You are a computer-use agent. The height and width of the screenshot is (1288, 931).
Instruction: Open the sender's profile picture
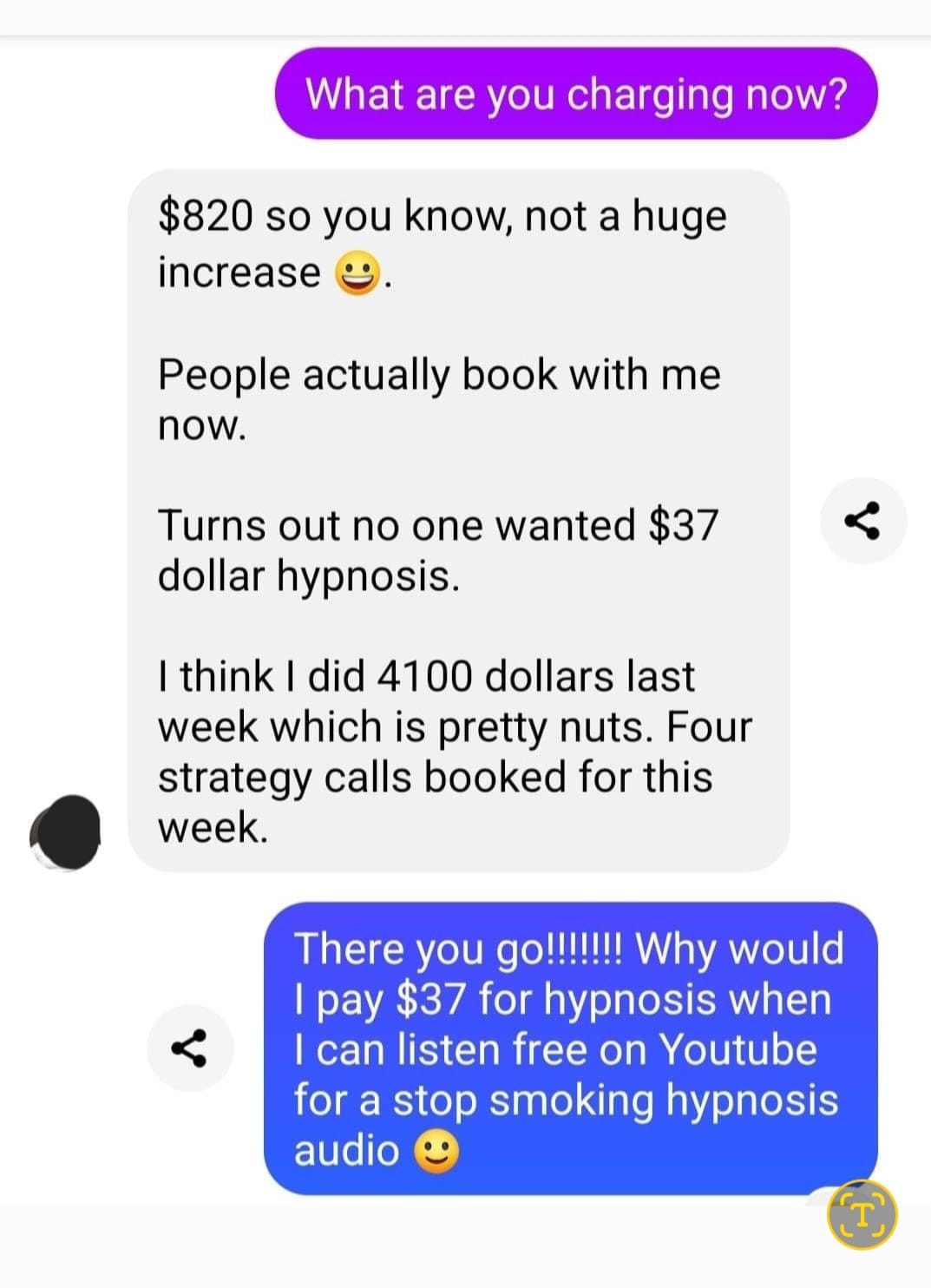(x=67, y=832)
